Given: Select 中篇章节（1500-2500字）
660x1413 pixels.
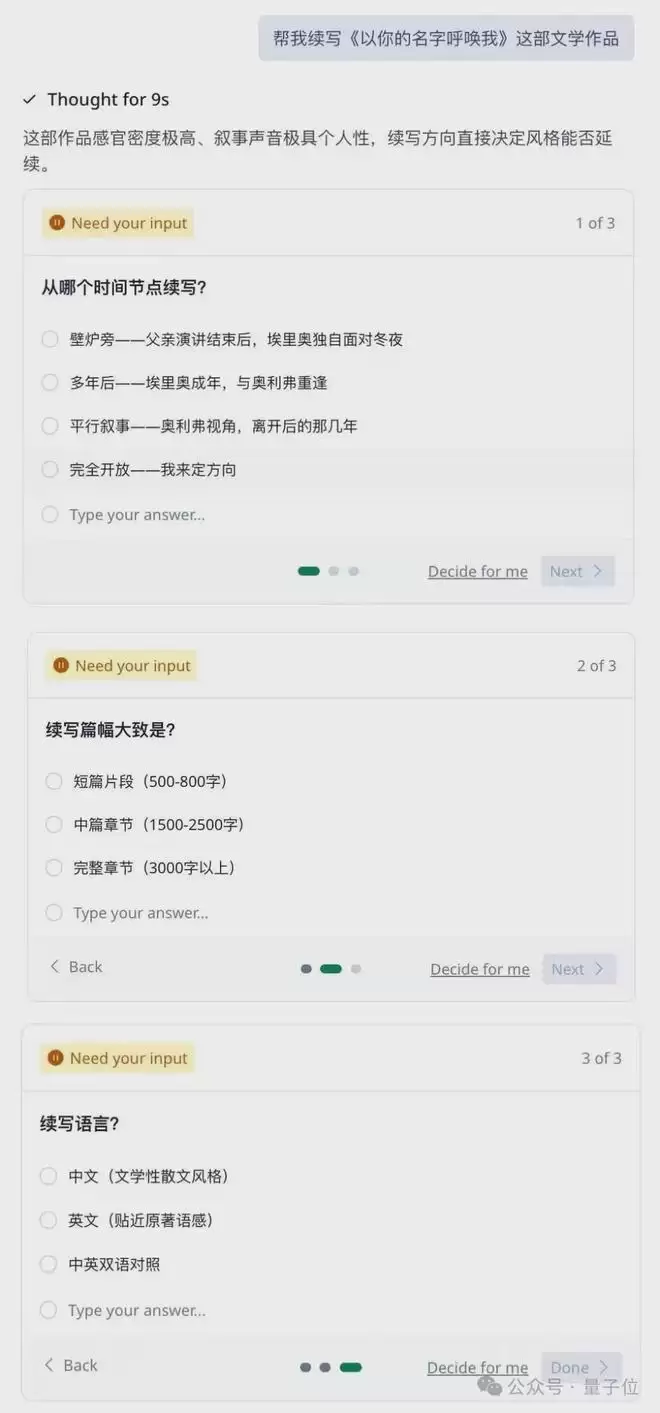Looking at the screenshot, I should point(54,824).
